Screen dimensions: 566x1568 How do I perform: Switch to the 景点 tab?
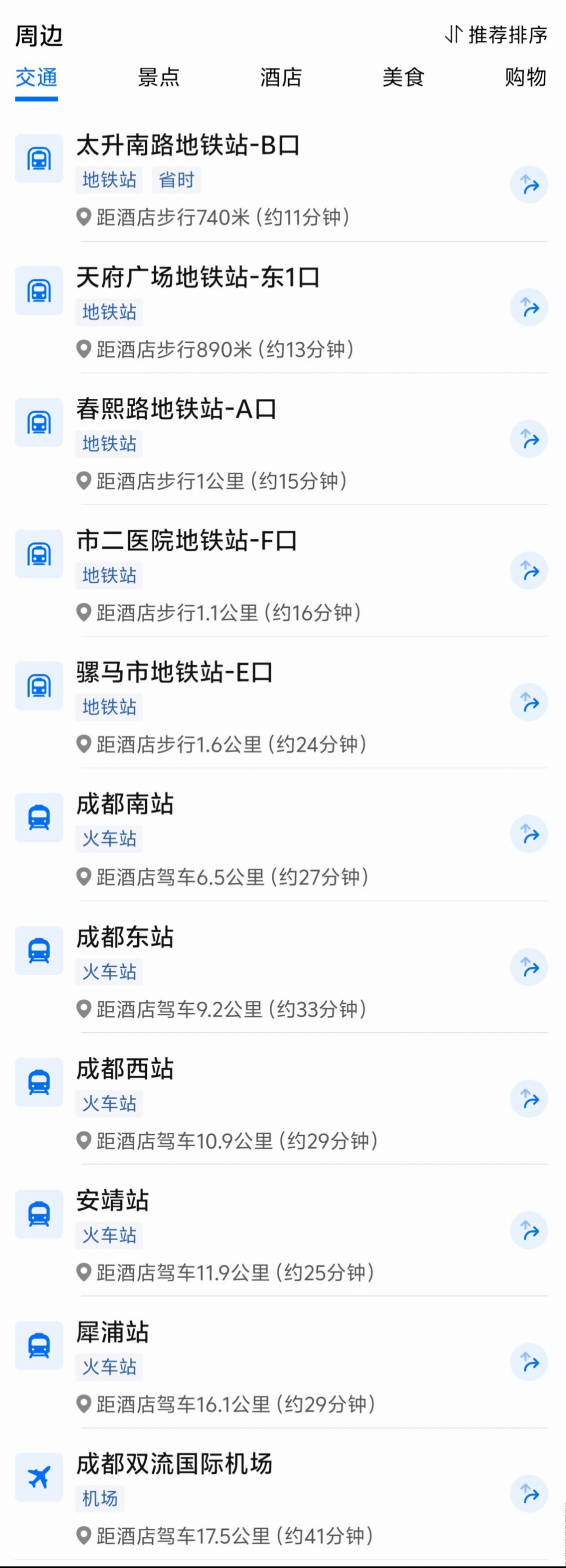158,77
